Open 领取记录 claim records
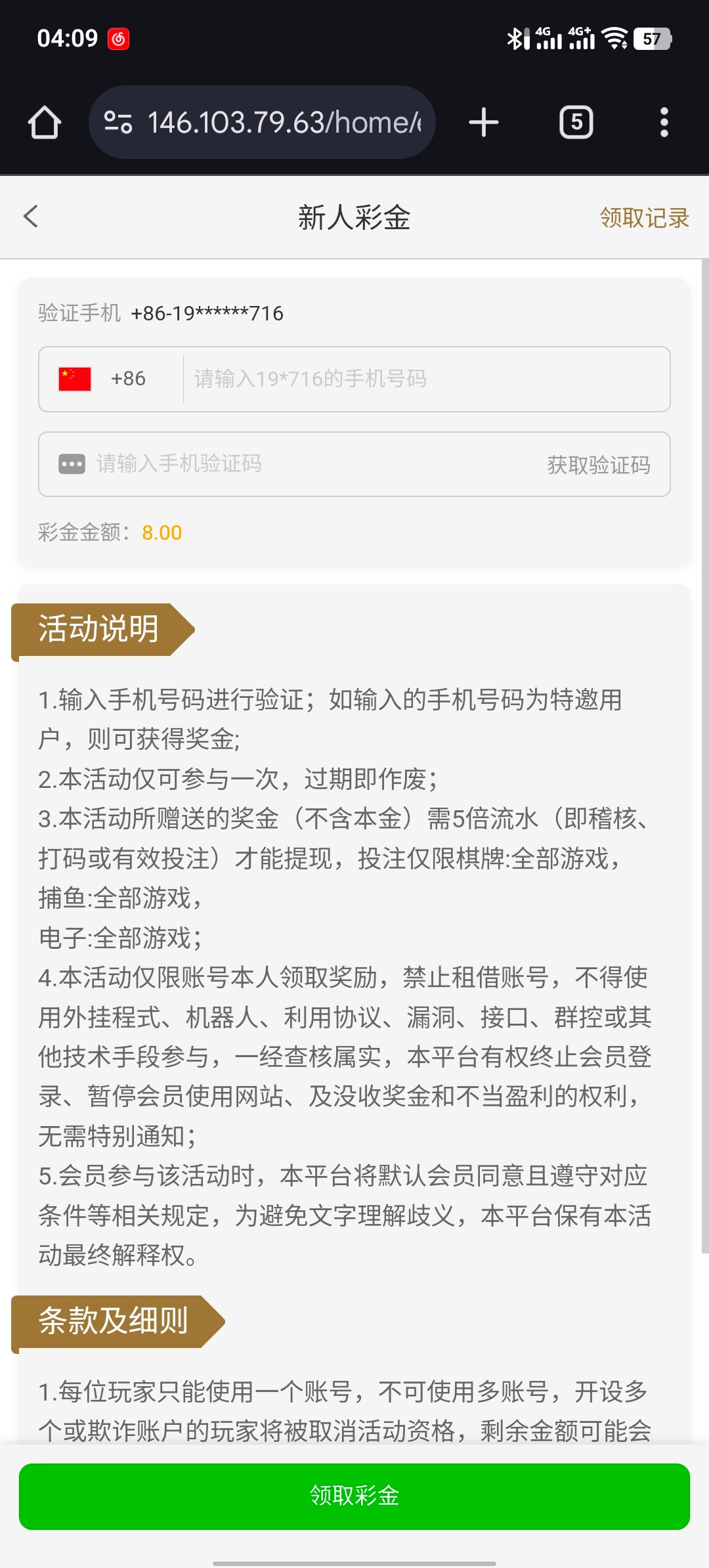709x1568 pixels. (x=644, y=218)
